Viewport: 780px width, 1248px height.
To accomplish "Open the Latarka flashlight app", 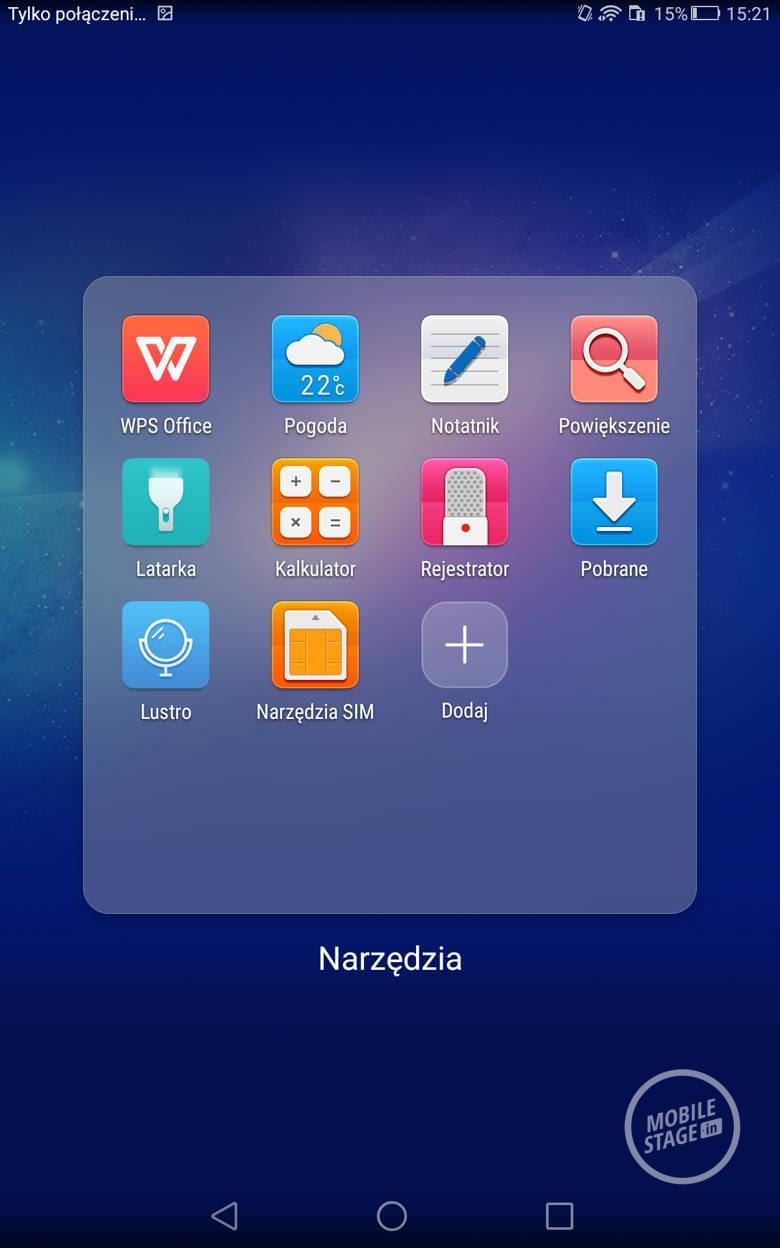I will coord(165,502).
